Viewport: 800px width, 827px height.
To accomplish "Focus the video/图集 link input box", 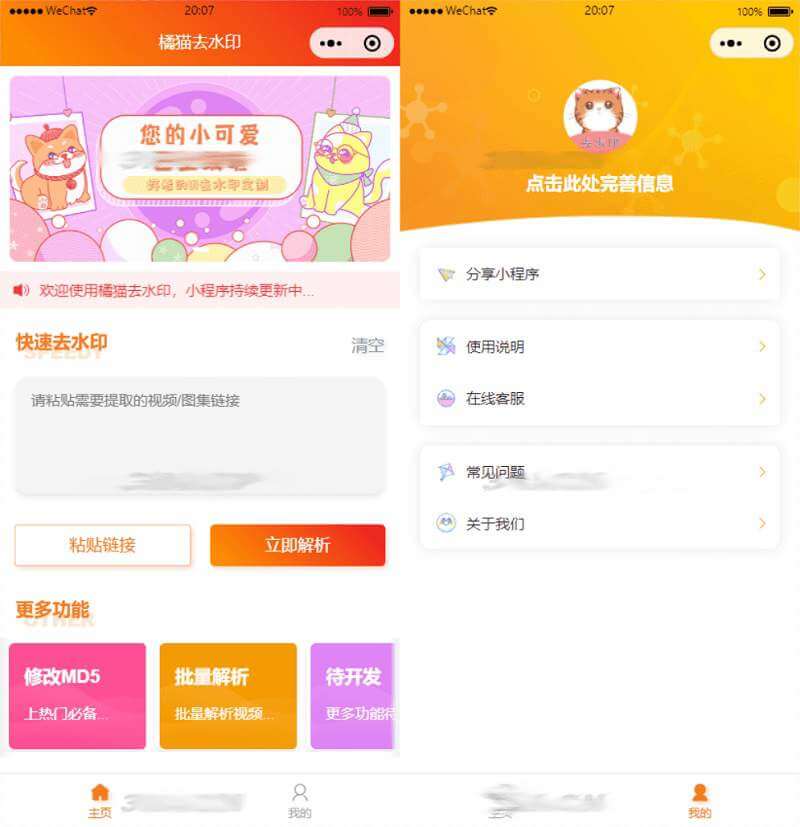I will pos(199,435).
